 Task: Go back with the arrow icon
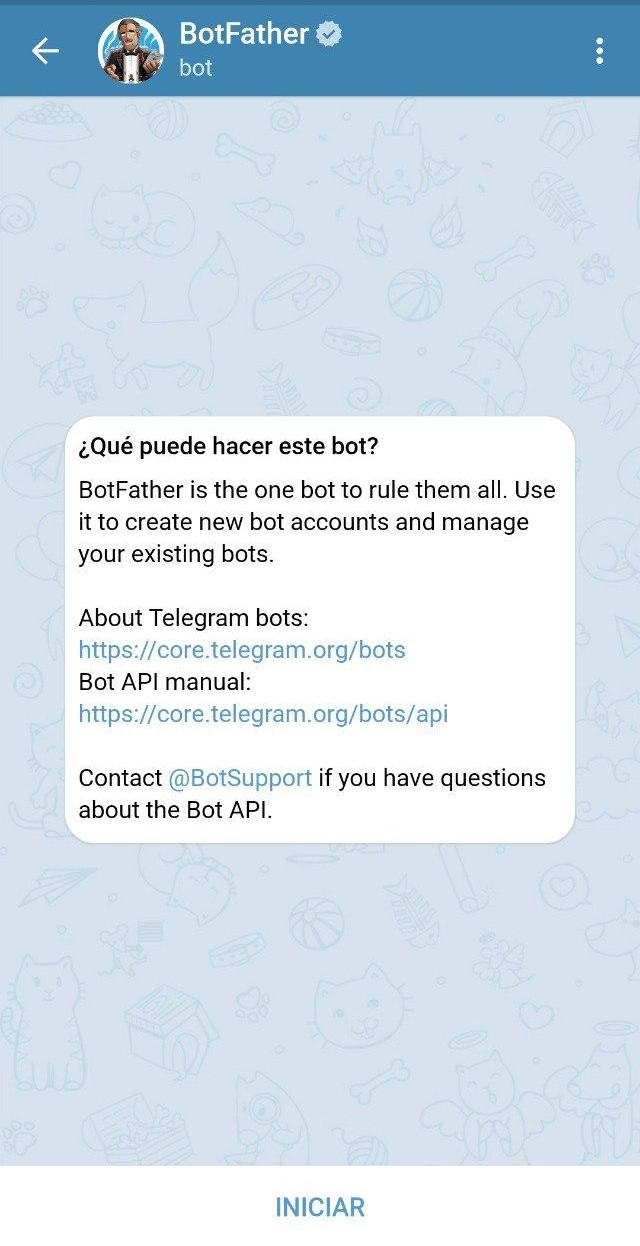click(46, 51)
